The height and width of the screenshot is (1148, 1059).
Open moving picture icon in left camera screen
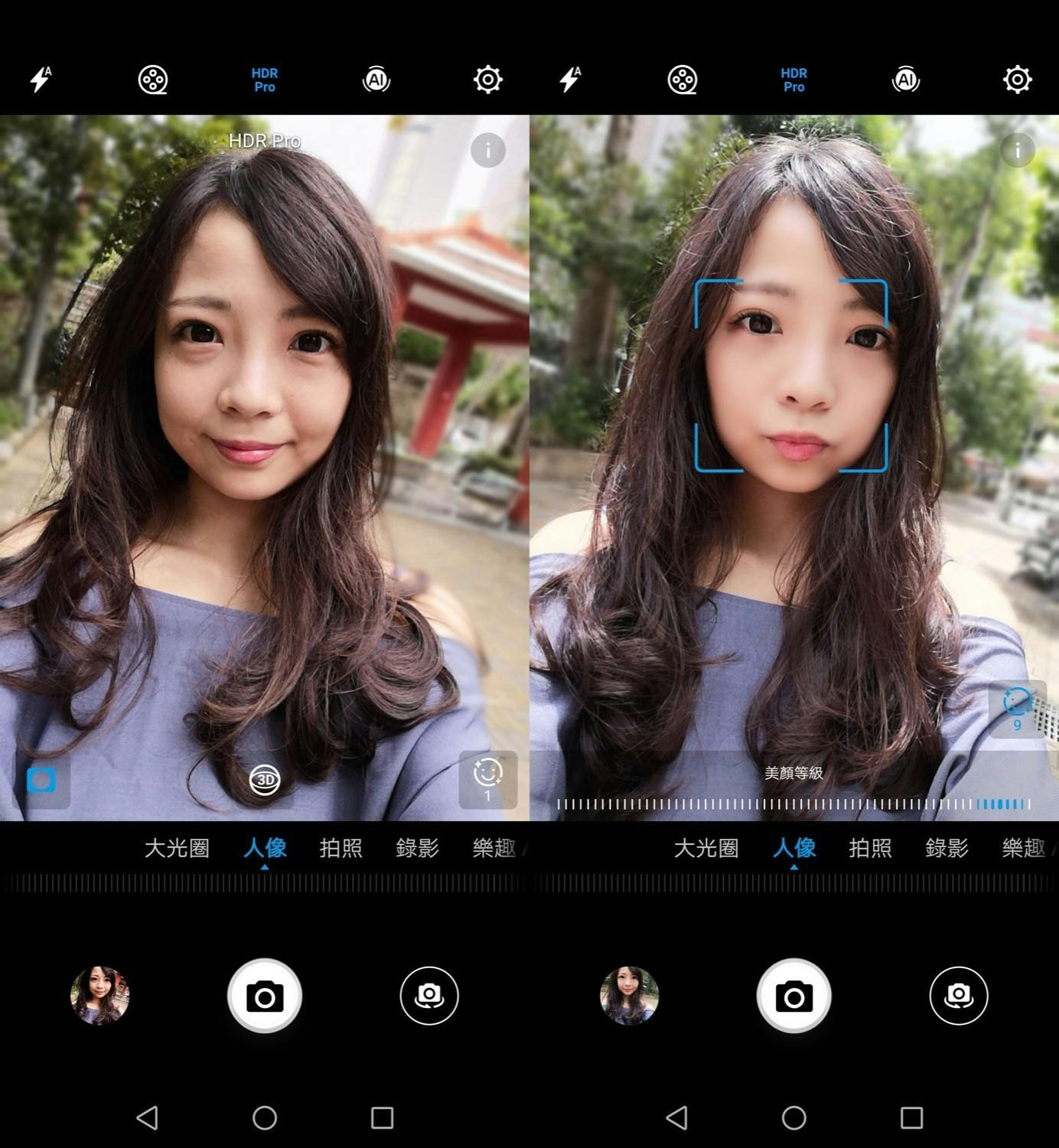pos(152,80)
